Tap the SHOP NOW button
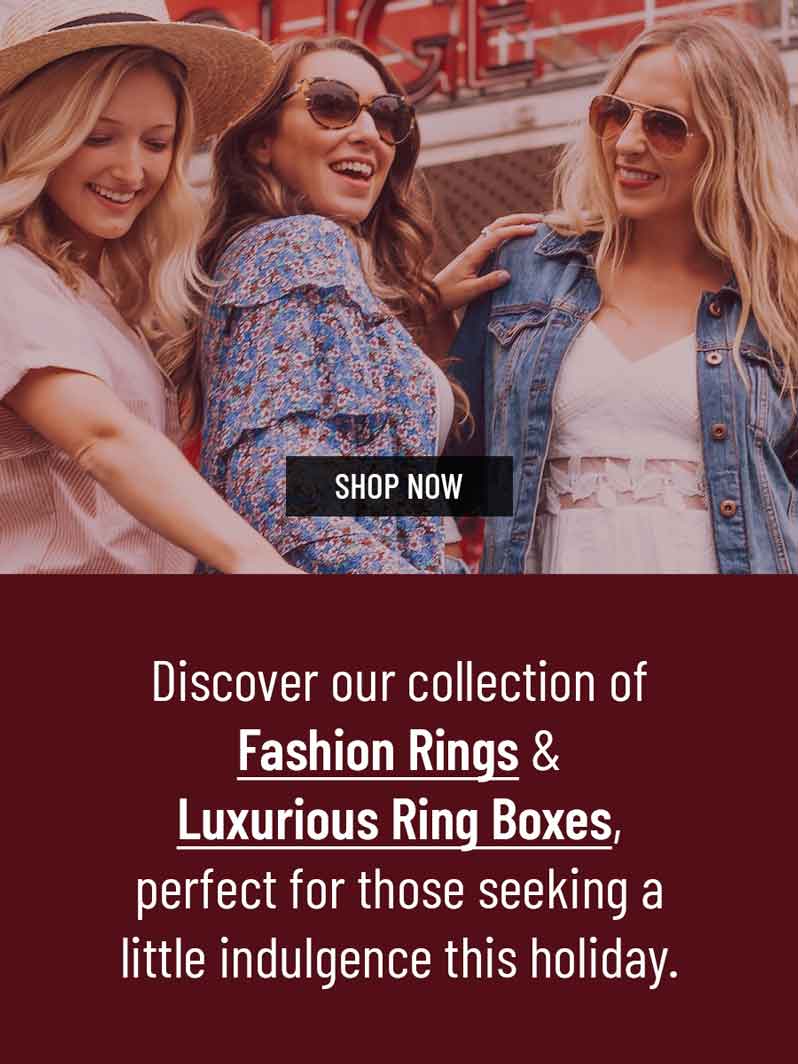 399,487
